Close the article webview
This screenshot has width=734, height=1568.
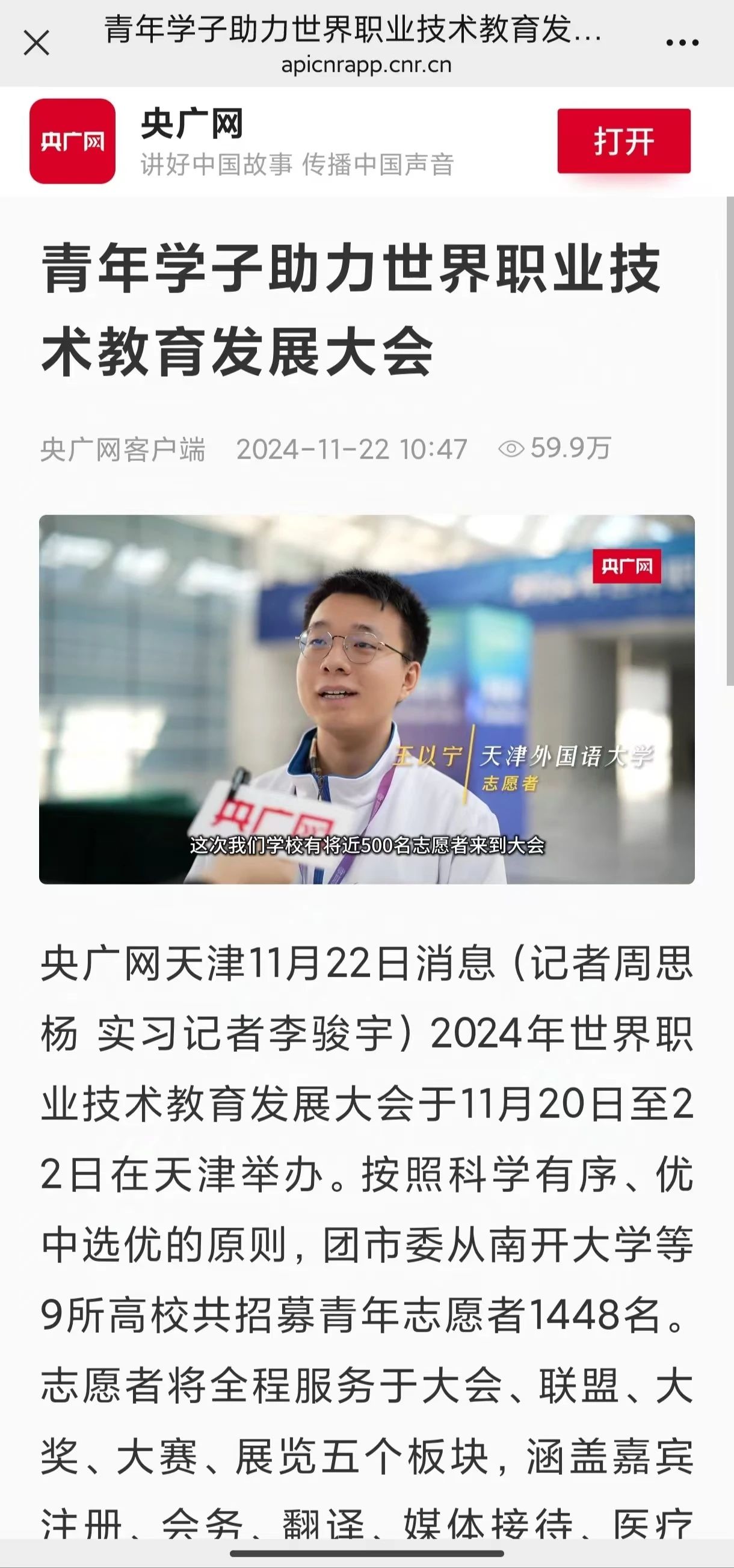coord(37,44)
